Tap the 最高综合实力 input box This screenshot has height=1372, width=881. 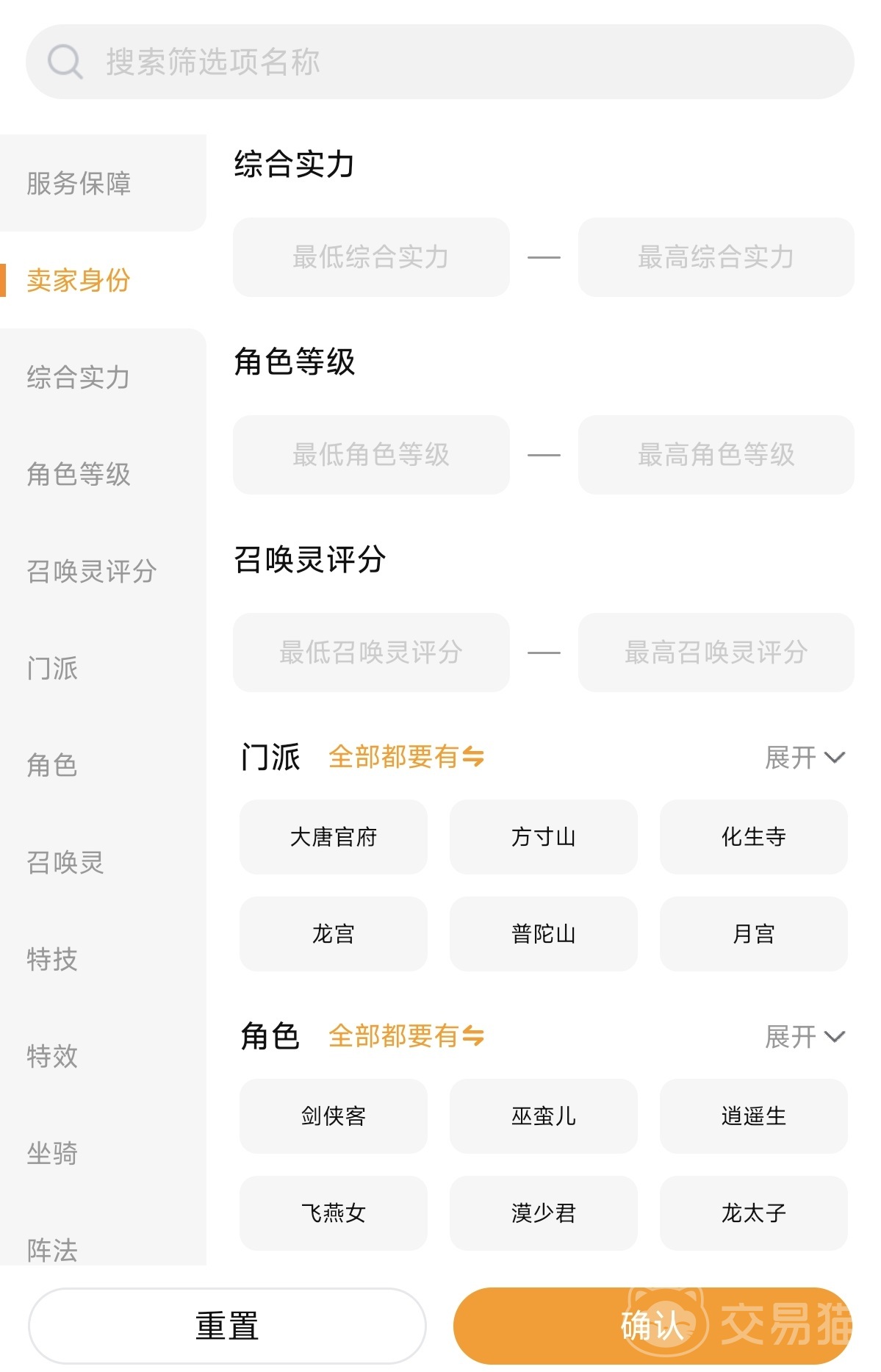[716, 257]
